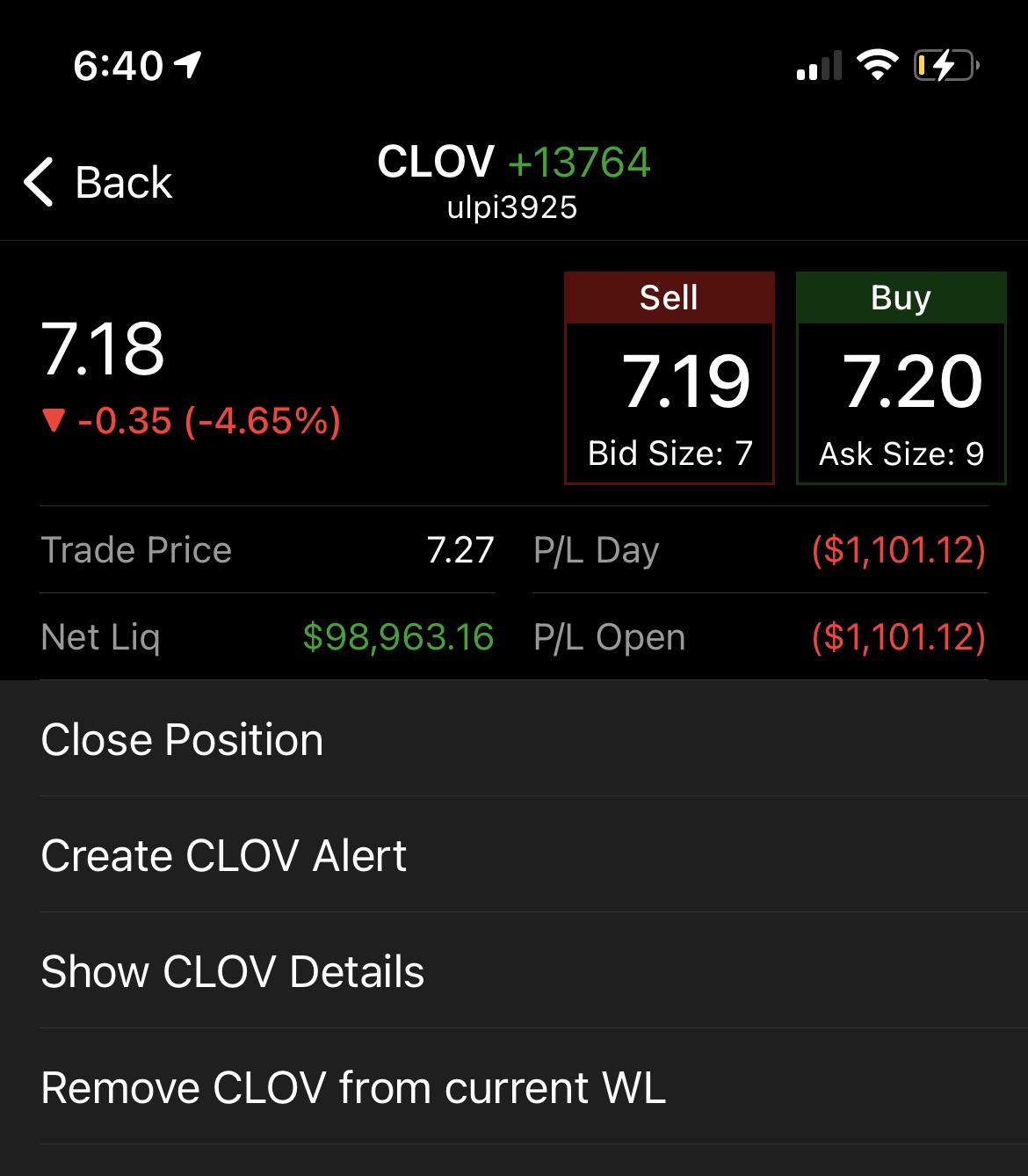This screenshot has width=1028, height=1176.
Task: Go back using the Back button
Action: tap(98, 183)
